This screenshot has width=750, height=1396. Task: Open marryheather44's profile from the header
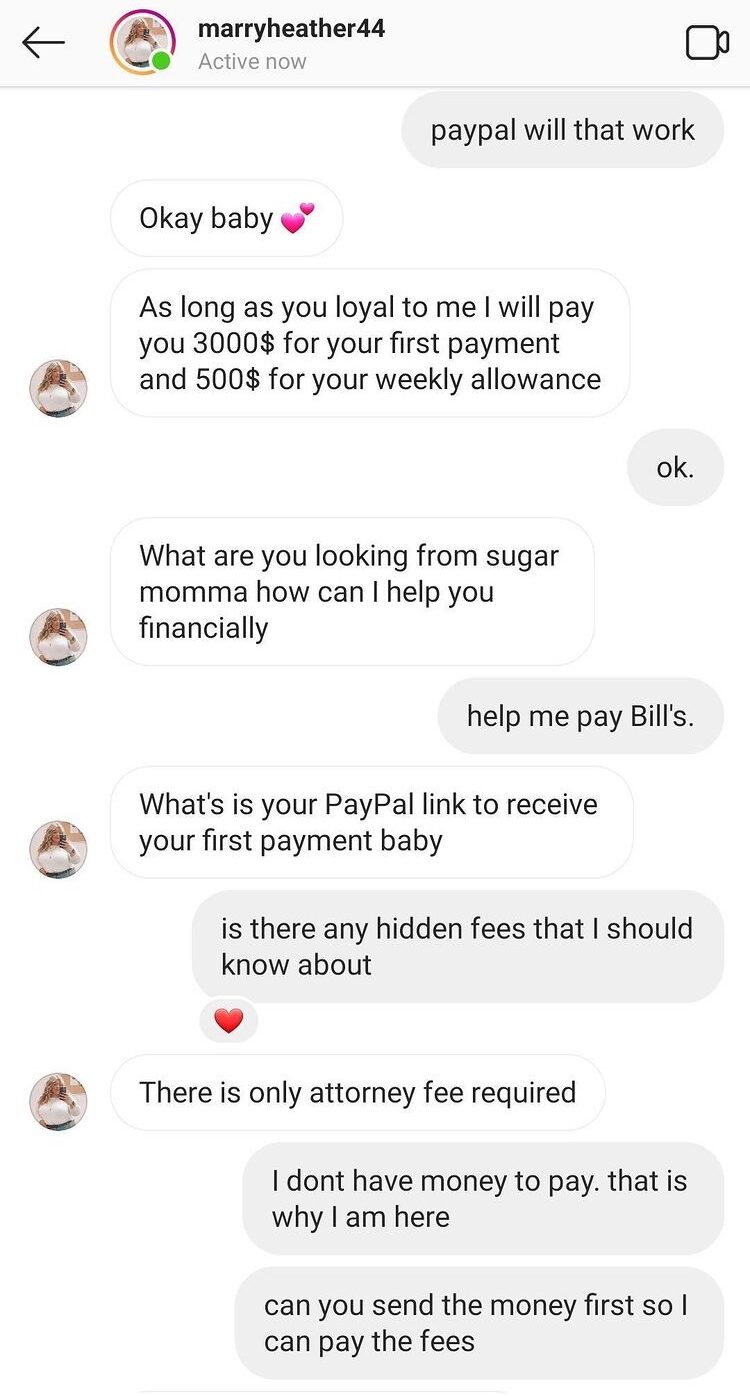coord(291,43)
